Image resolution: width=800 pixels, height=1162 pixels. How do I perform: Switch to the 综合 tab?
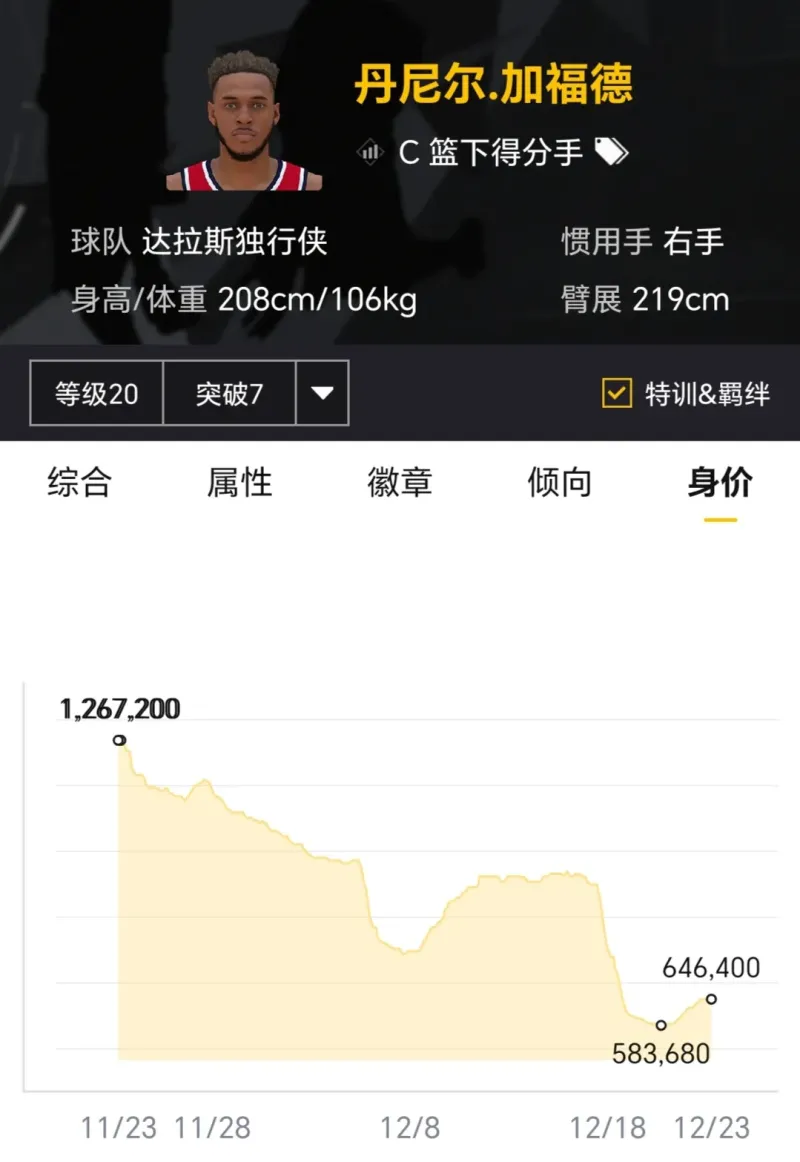(79, 483)
